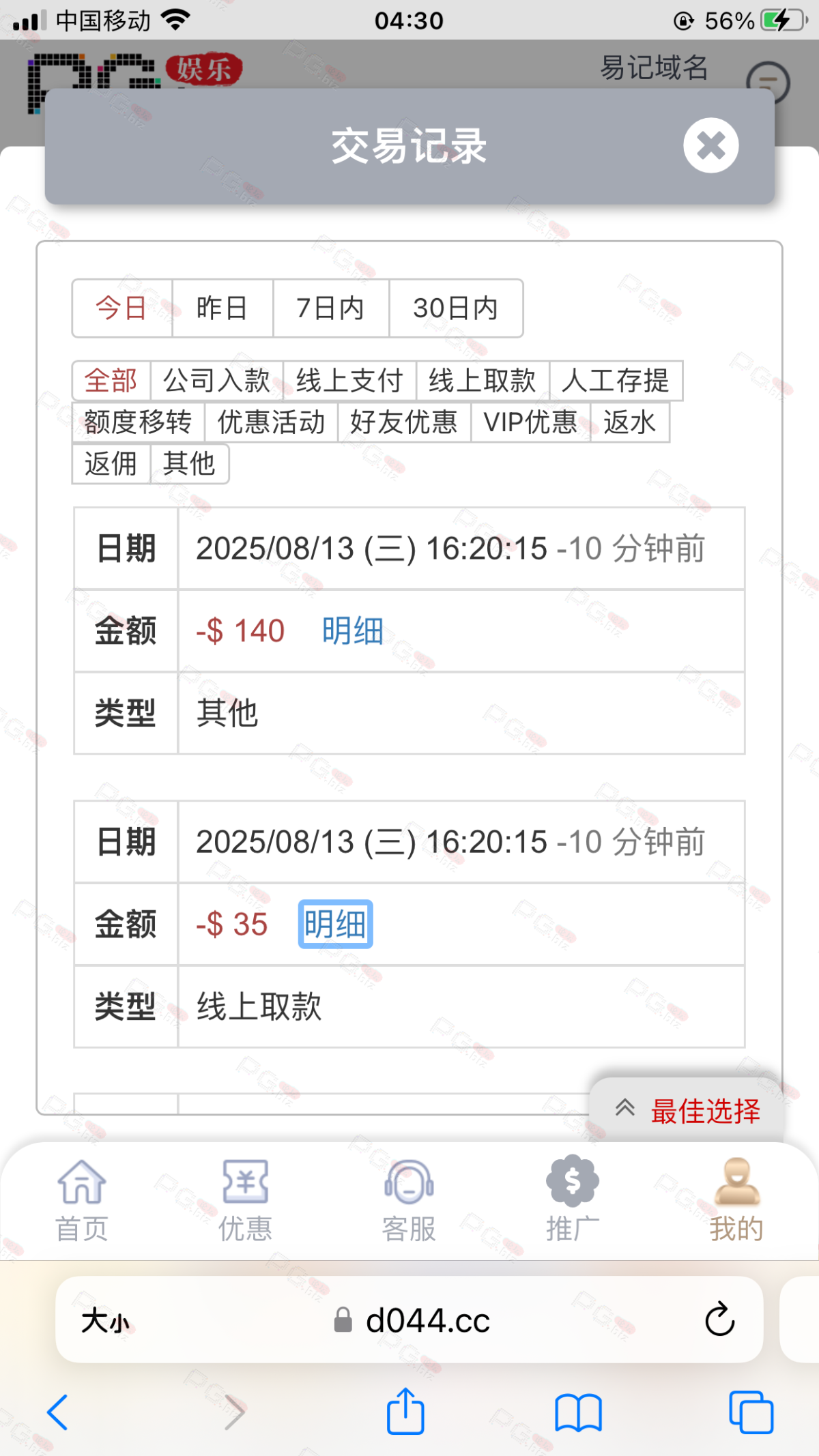This screenshot has height=1456, width=819.
Task: Select the 好友优惠 category
Action: tap(403, 422)
